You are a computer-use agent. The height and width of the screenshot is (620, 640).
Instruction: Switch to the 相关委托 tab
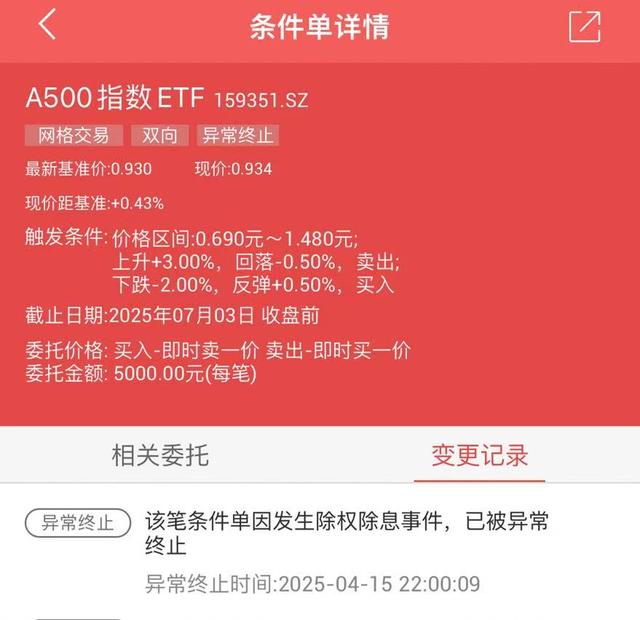coord(160,456)
